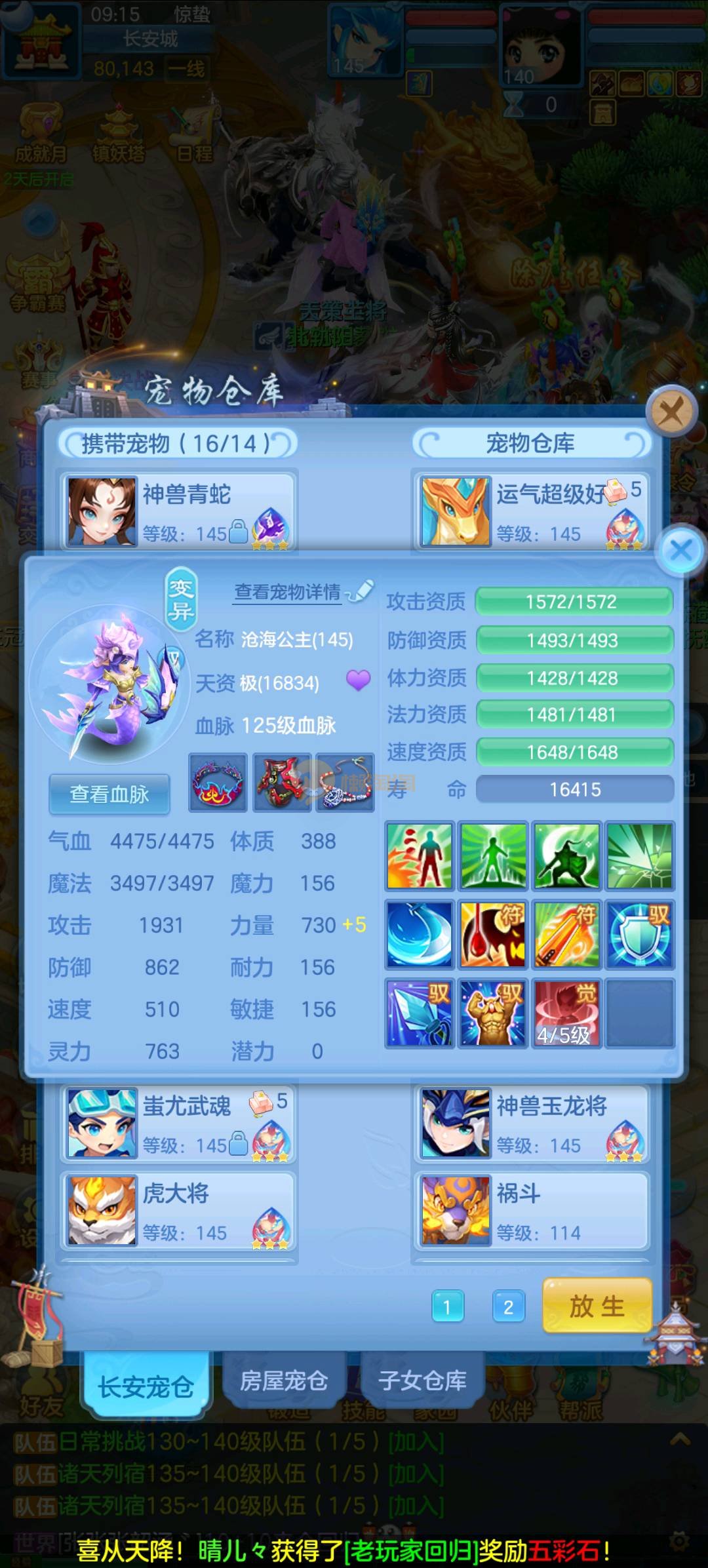Switch to 长安宠仓 tab
Image resolution: width=708 pixels, height=1568 pixels.
pos(146,1386)
